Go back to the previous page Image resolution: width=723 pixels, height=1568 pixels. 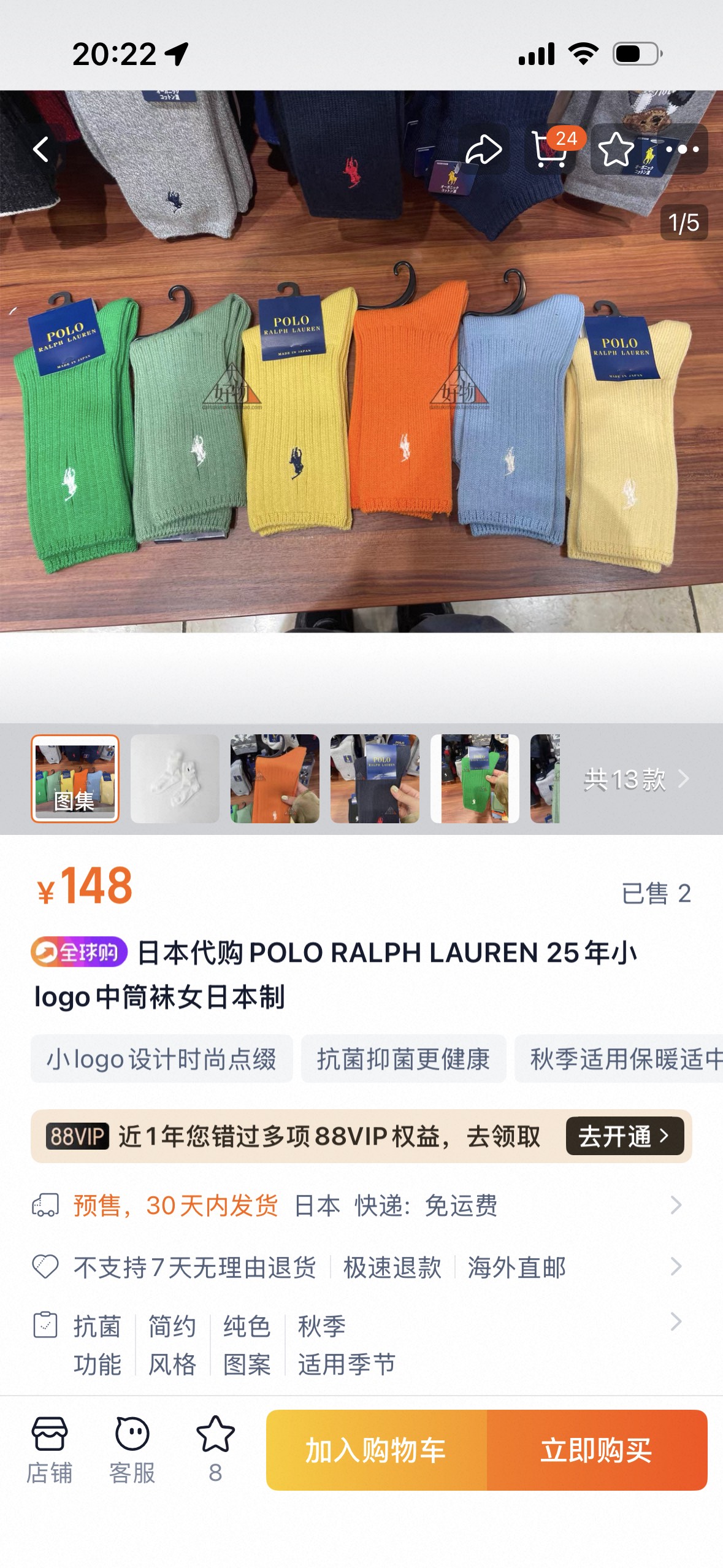click(x=41, y=149)
